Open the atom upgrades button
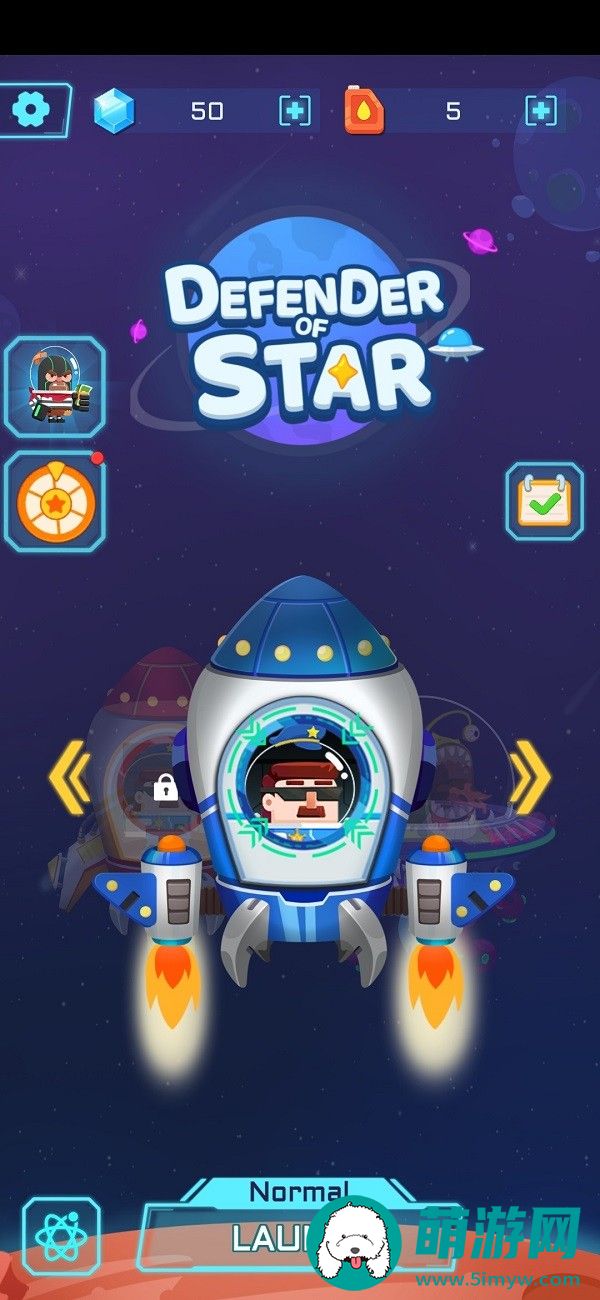600x1300 pixels. click(61, 1236)
